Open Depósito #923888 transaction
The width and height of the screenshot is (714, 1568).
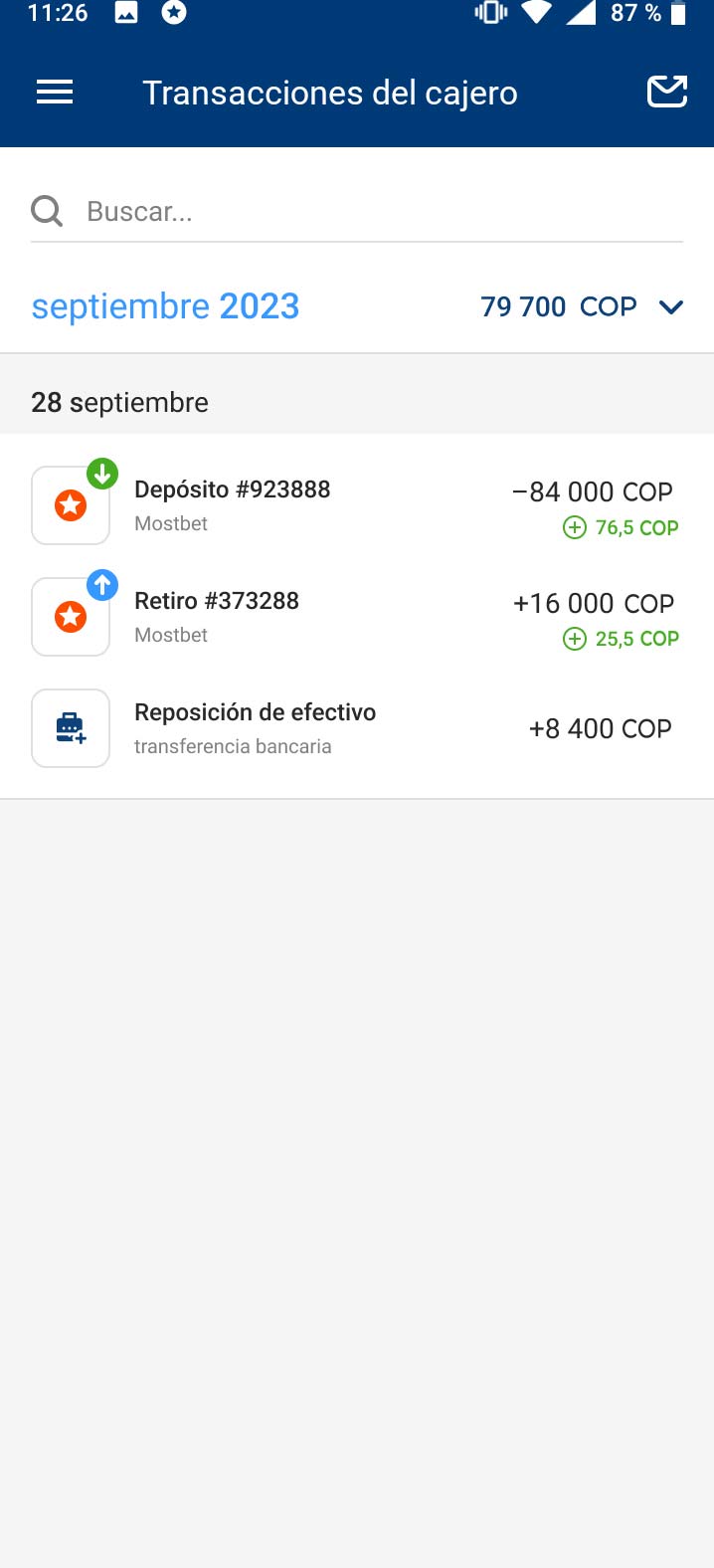tap(356, 505)
